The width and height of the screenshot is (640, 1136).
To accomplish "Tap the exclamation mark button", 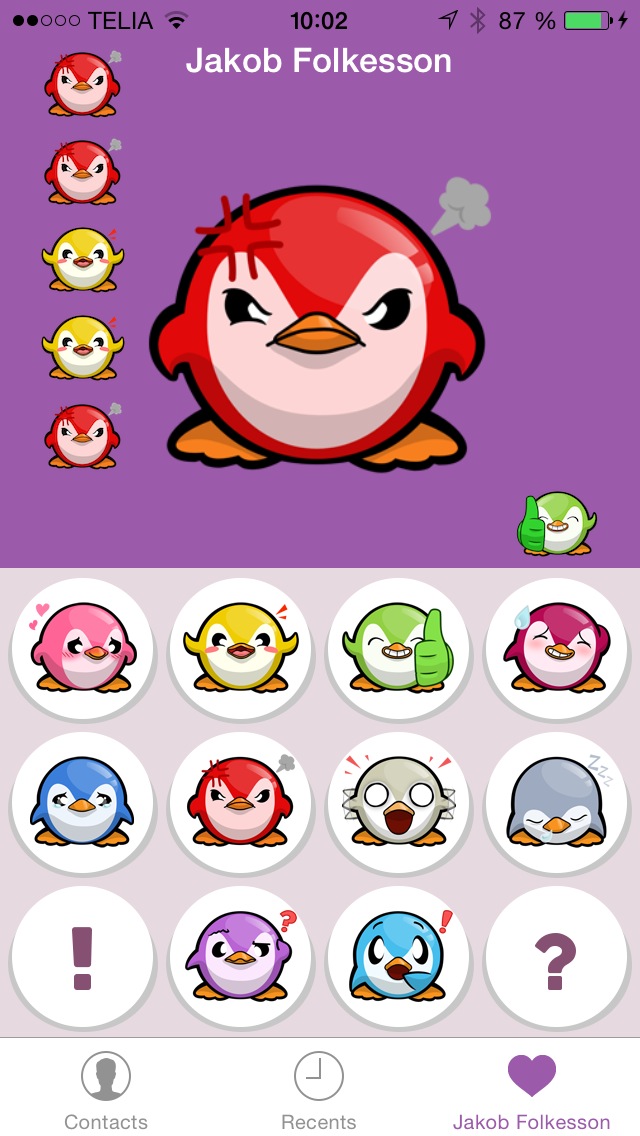I will click(x=83, y=957).
